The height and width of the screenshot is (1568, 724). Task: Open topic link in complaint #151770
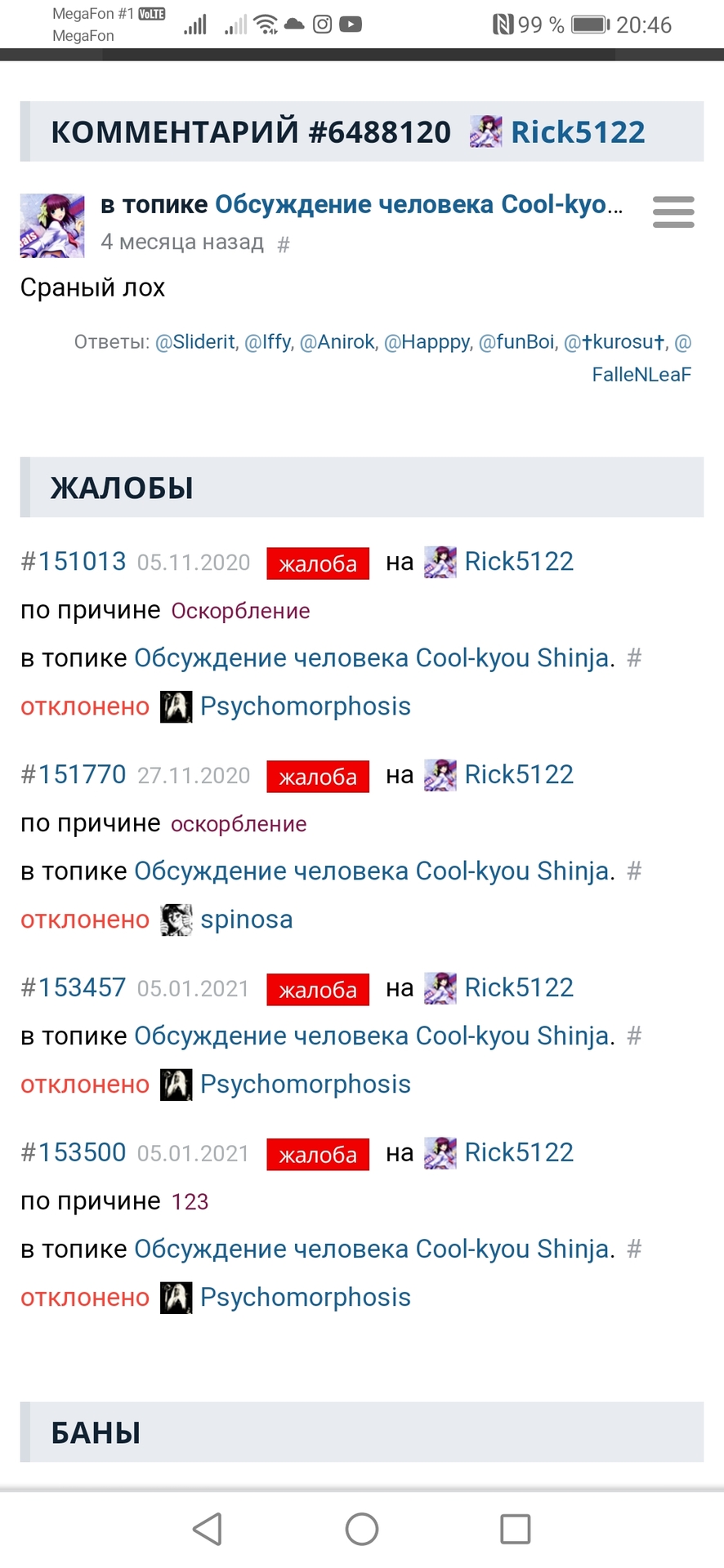tap(373, 872)
